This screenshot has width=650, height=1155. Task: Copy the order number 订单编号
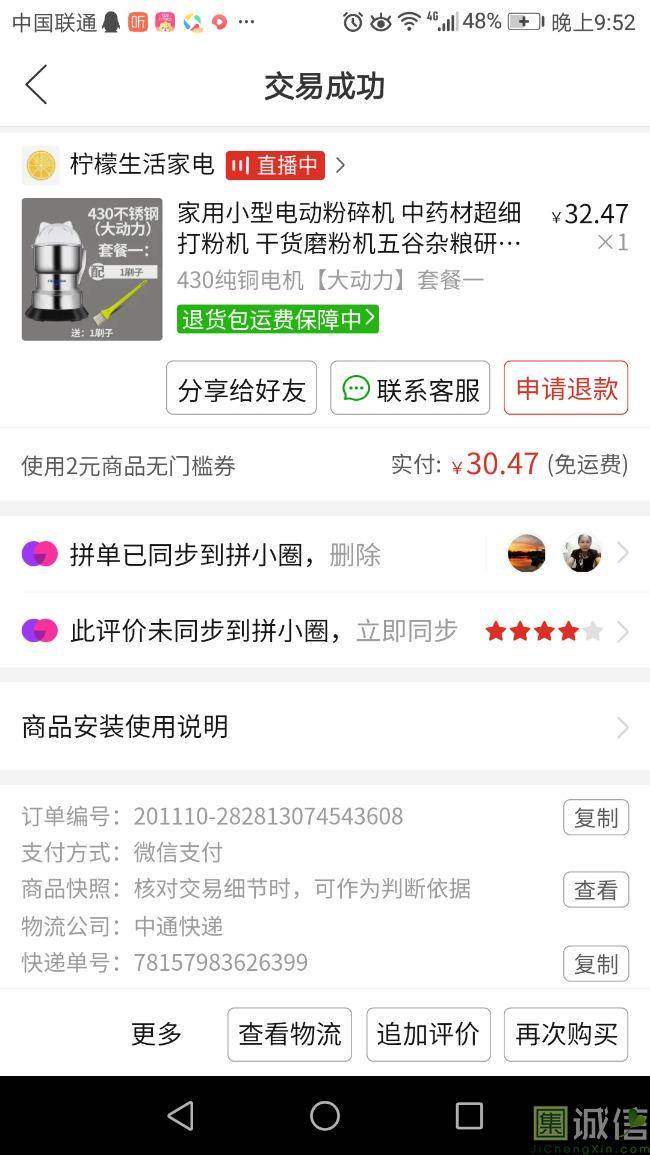pyautogui.click(x=595, y=818)
